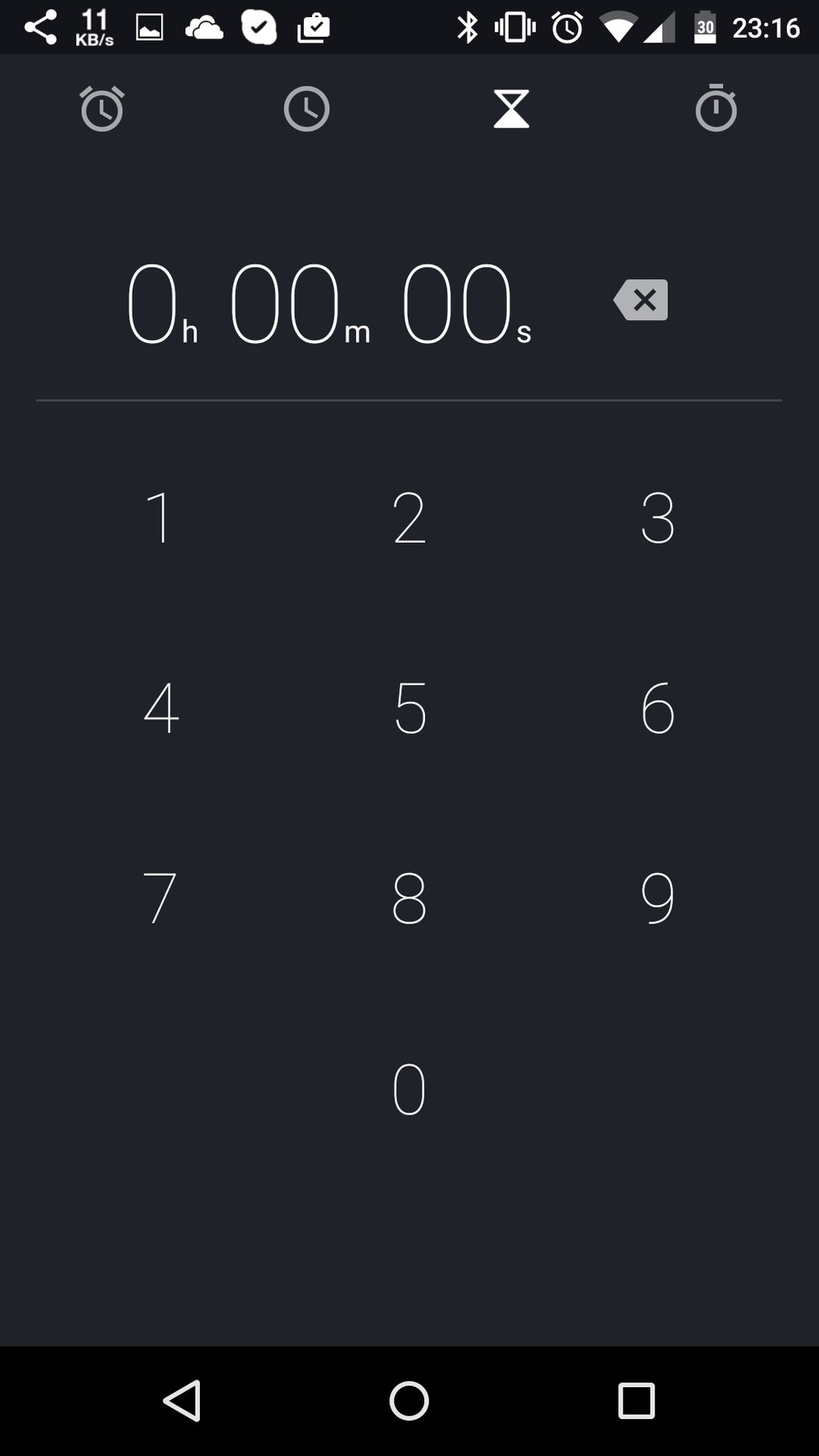Image resolution: width=819 pixels, height=1456 pixels.
Task: Select the hourglass timer tab
Action: [x=512, y=109]
